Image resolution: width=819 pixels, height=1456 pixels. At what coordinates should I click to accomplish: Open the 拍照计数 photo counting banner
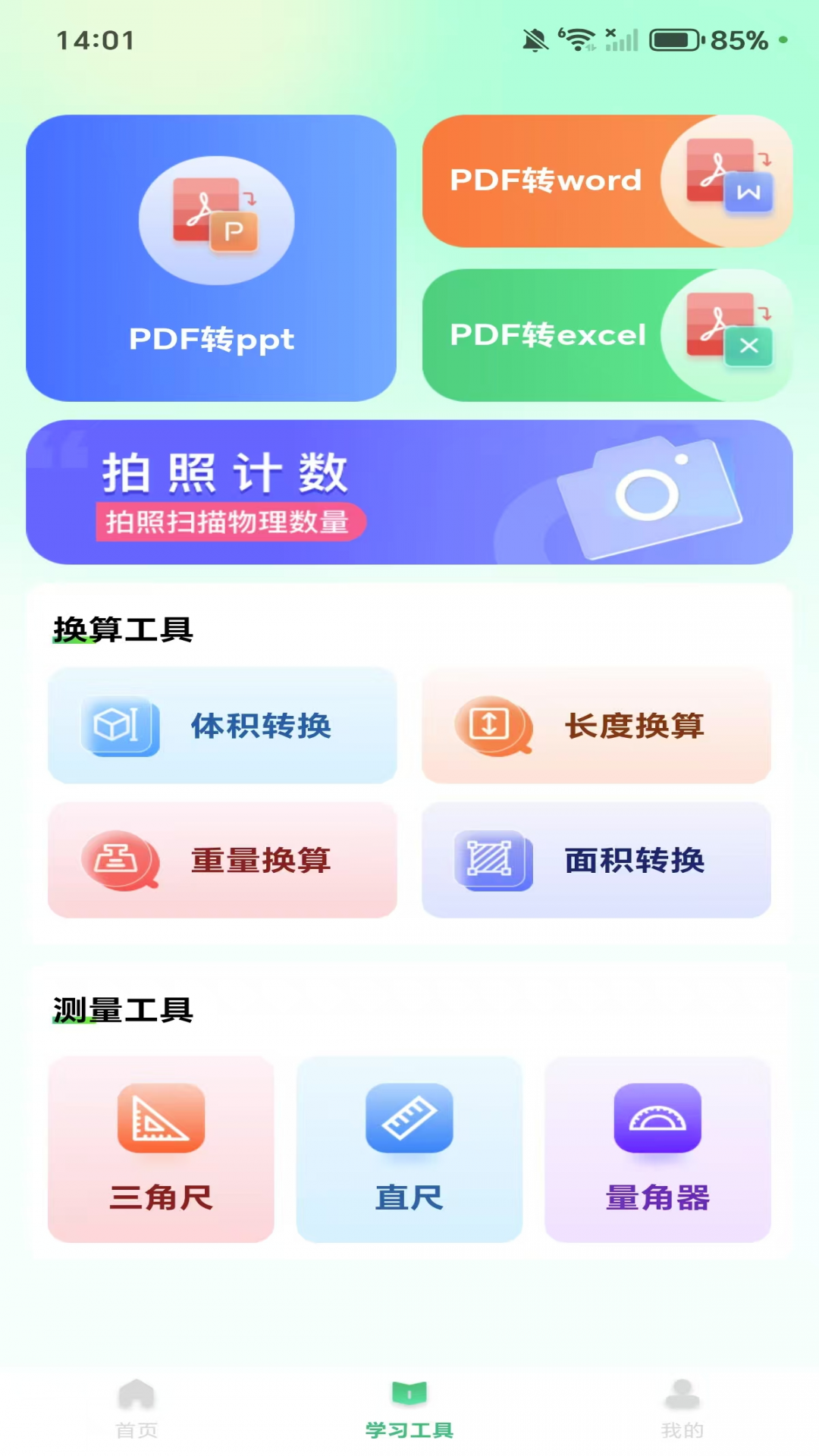(x=409, y=492)
